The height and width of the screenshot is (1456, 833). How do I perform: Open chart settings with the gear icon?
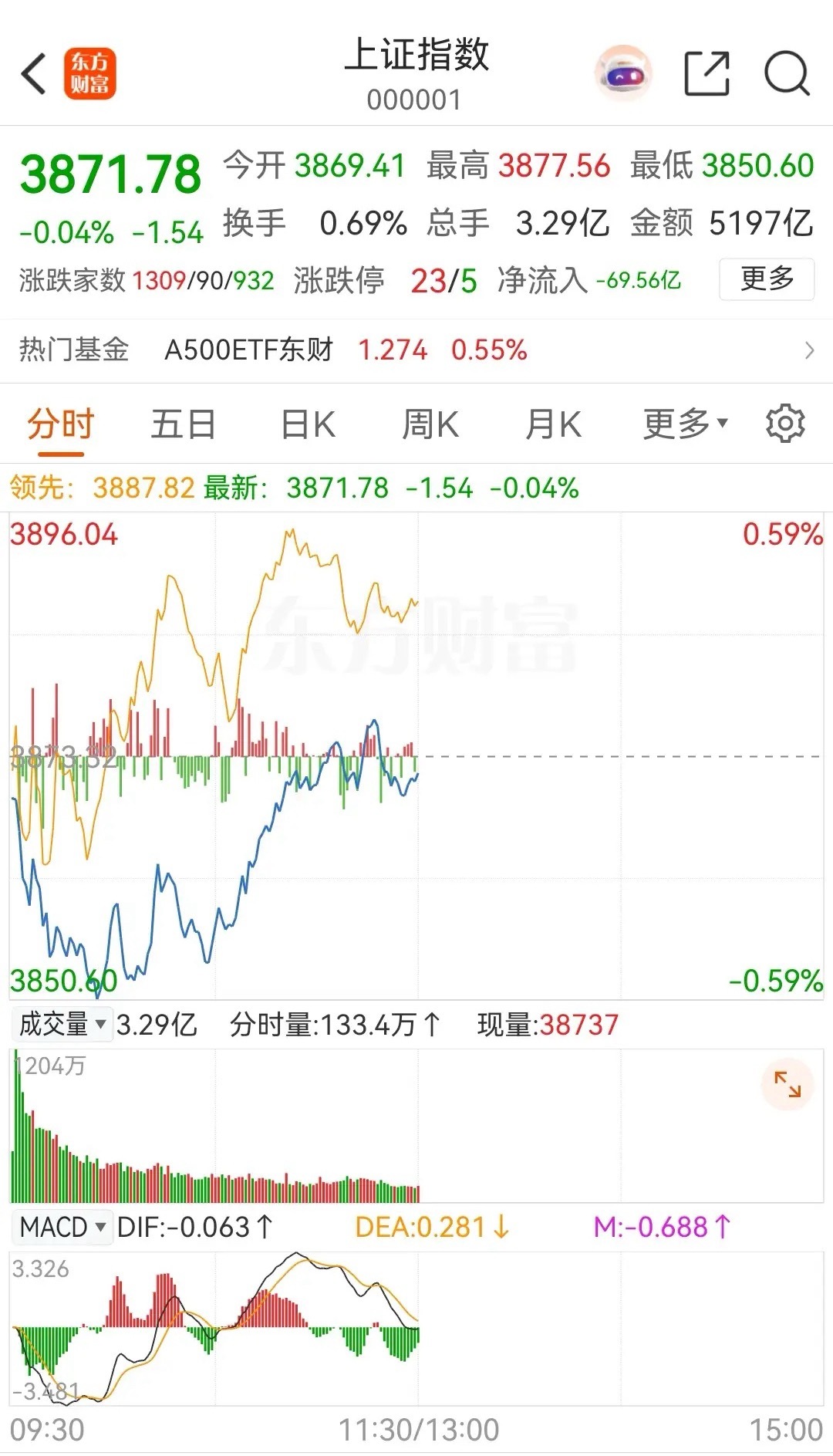pyautogui.click(x=785, y=424)
